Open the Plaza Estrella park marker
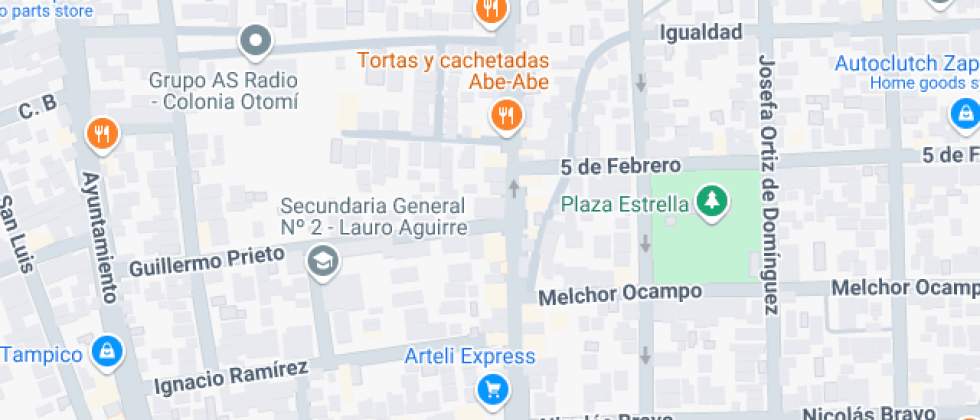This screenshot has width=980, height=420. (712, 202)
